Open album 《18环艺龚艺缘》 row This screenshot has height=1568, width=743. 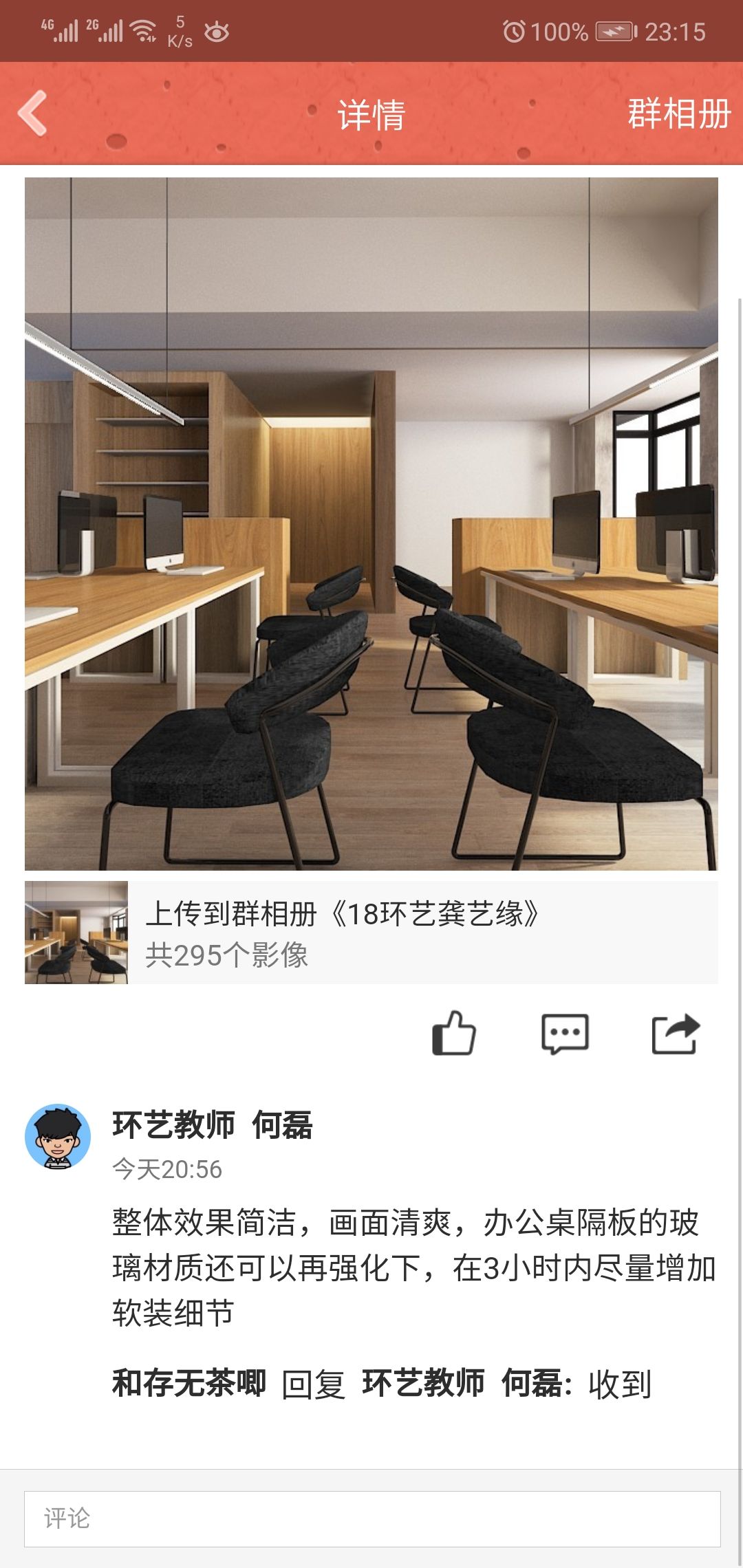tap(371, 933)
